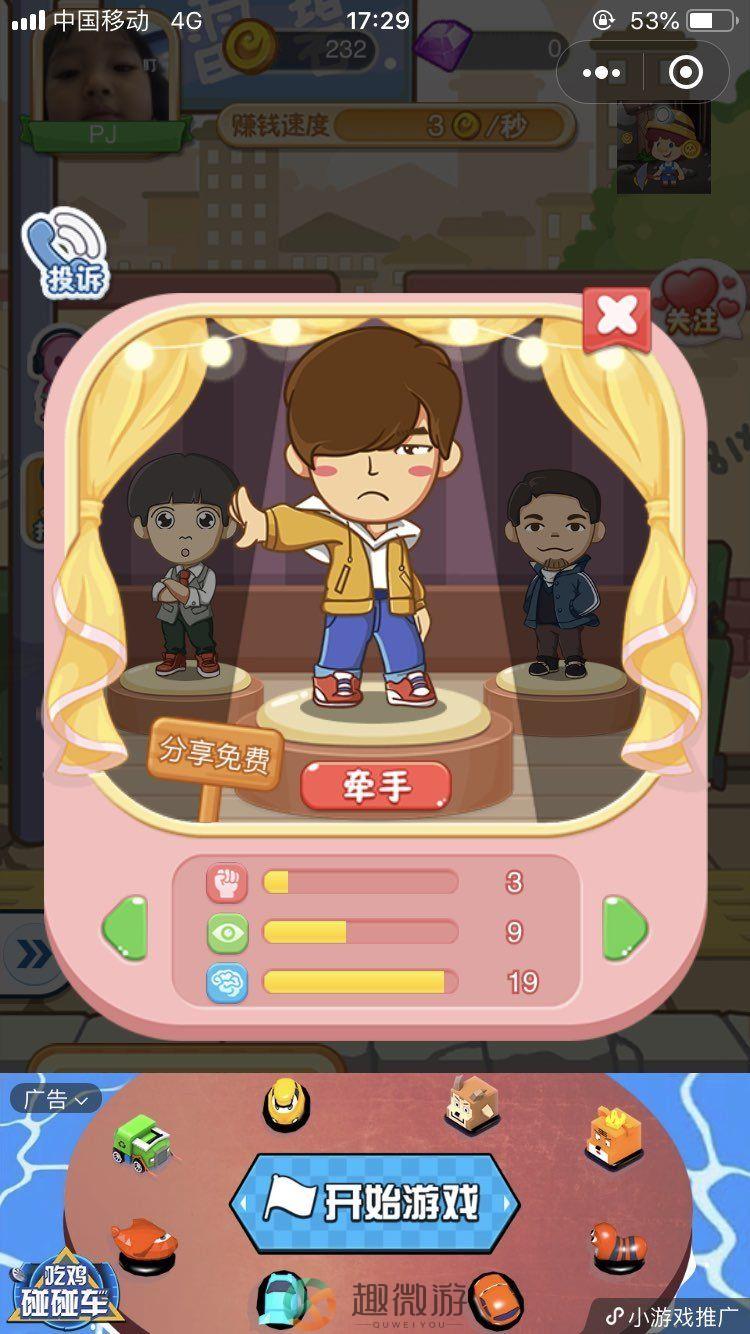750x1334 pixels.
Task: Tap the 牵手 button
Action: pos(376,787)
